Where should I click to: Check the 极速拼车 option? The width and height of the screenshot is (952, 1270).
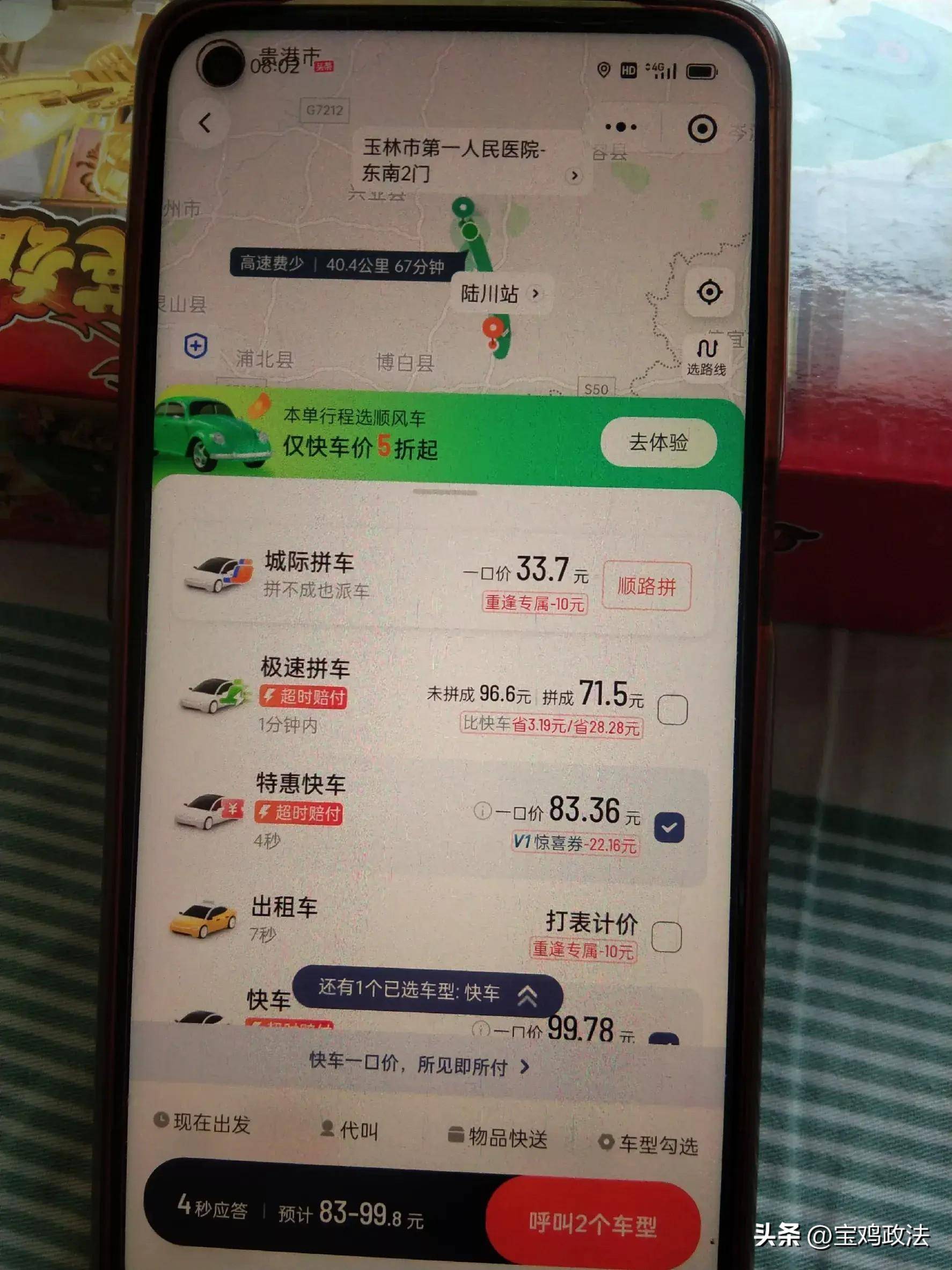pyautogui.click(x=672, y=710)
